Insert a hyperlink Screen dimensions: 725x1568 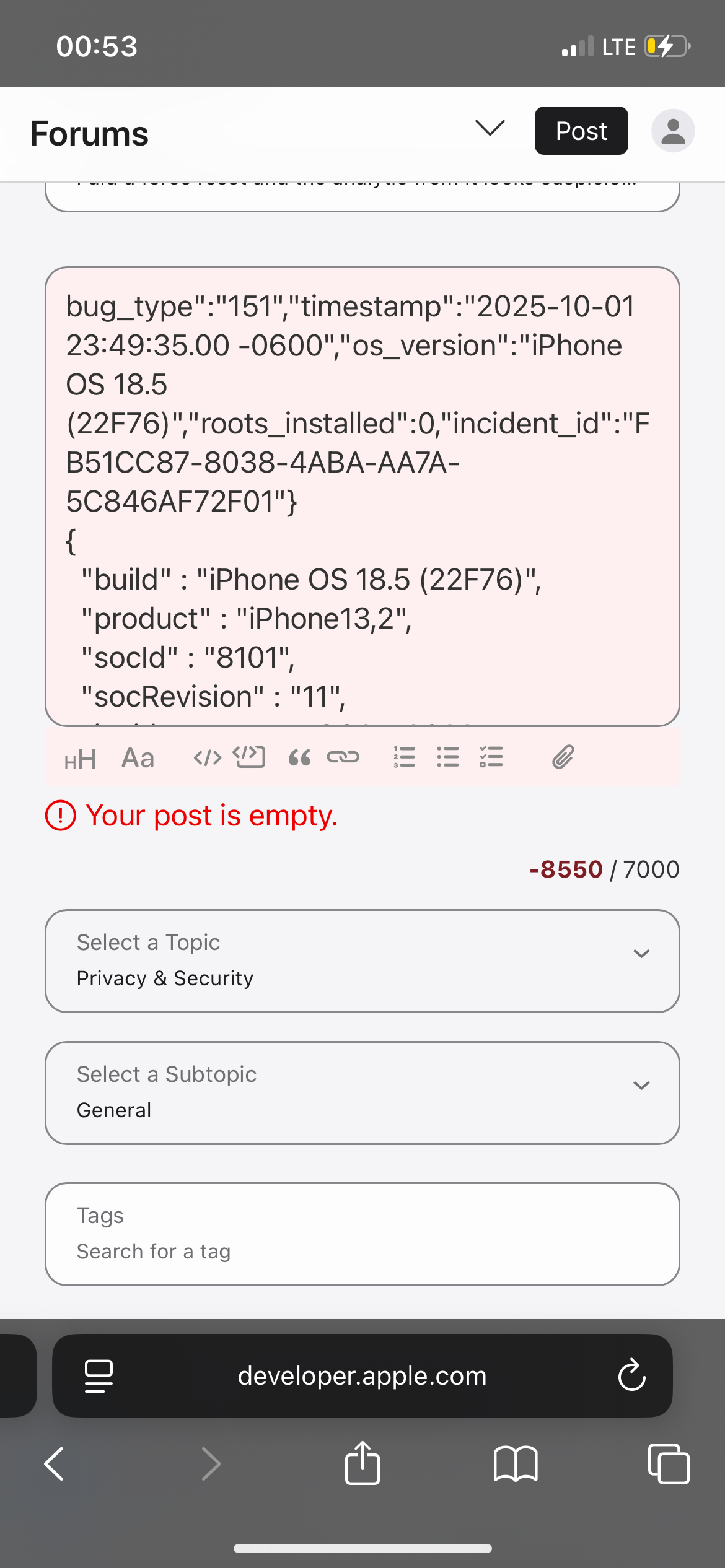coord(343,757)
